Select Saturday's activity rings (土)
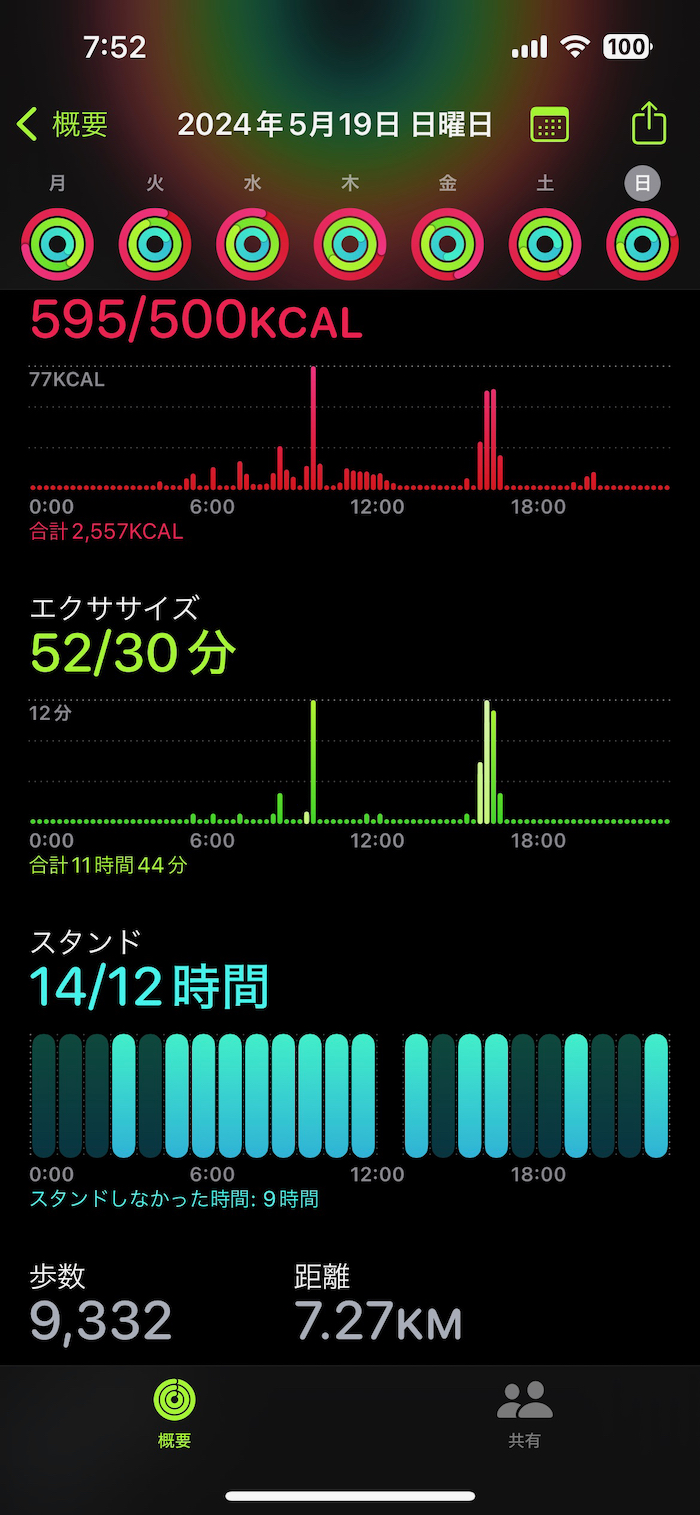The image size is (700, 1515). pos(545,244)
